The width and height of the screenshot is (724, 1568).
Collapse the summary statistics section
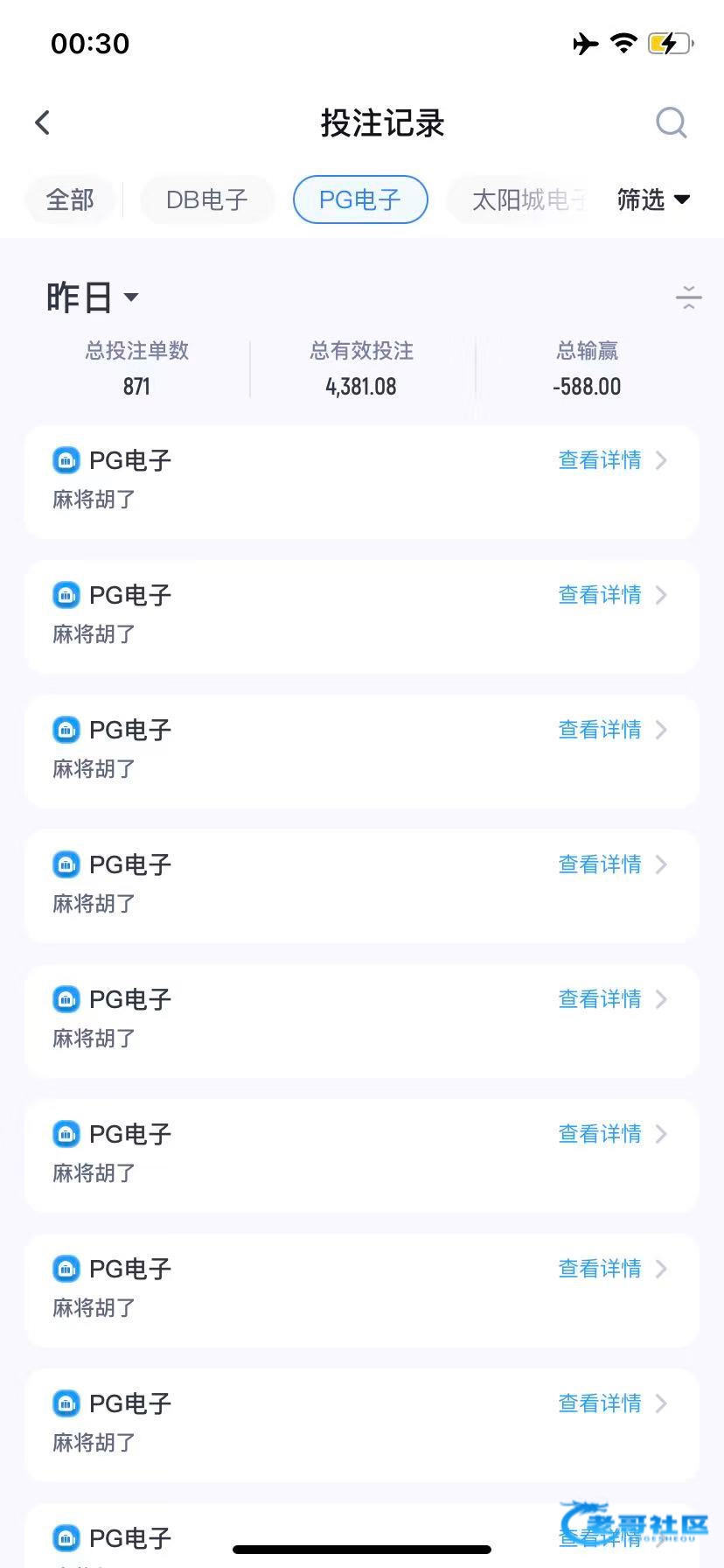coord(688,297)
